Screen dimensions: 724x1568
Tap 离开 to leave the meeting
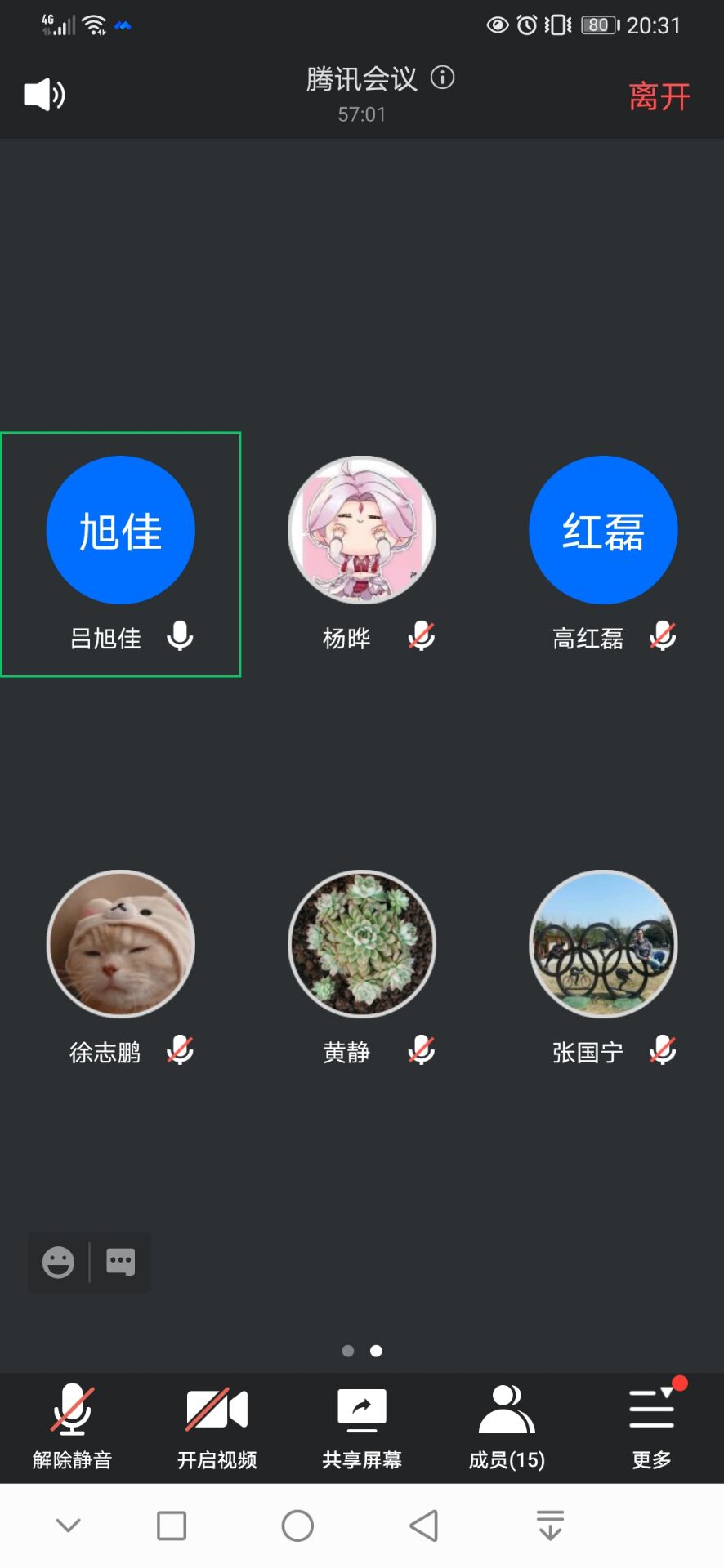click(x=659, y=96)
